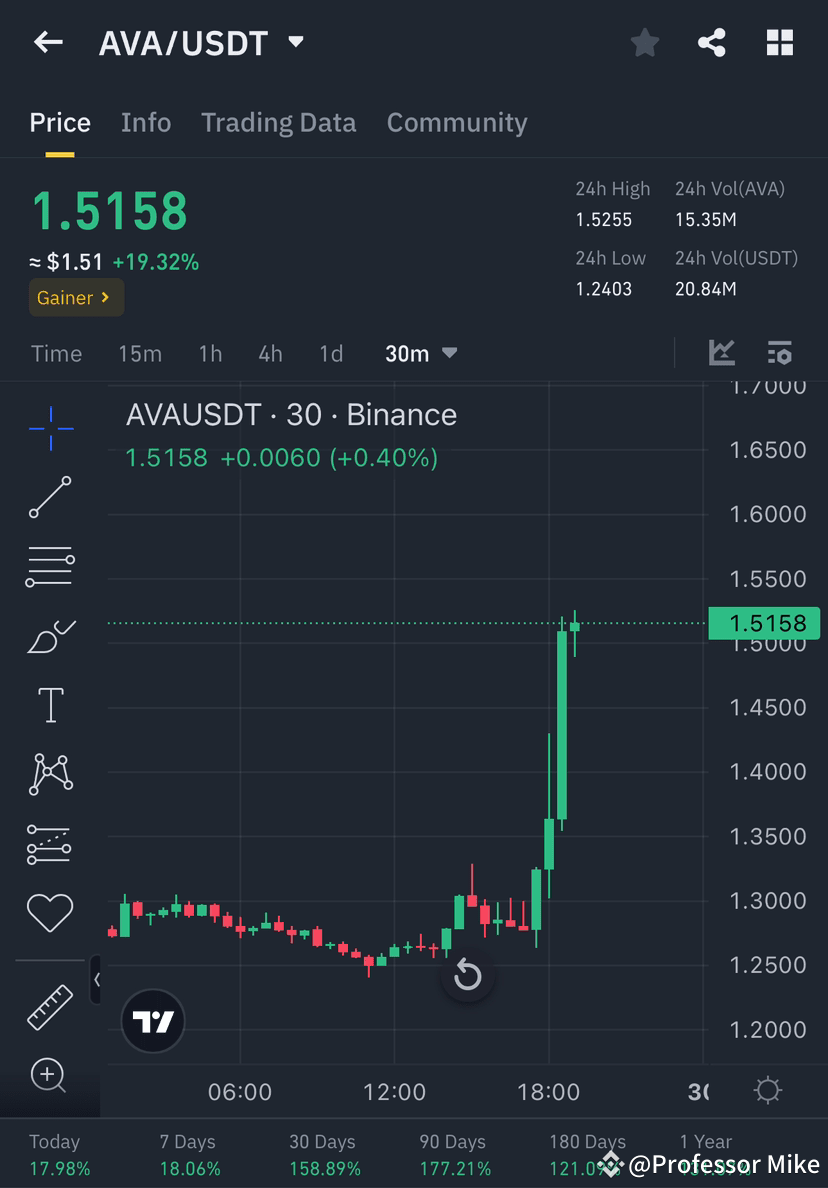The height and width of the screenshot is (1188, 828).
Task: Open the horizontal lines drawing tool
Action: pos(50,566)
